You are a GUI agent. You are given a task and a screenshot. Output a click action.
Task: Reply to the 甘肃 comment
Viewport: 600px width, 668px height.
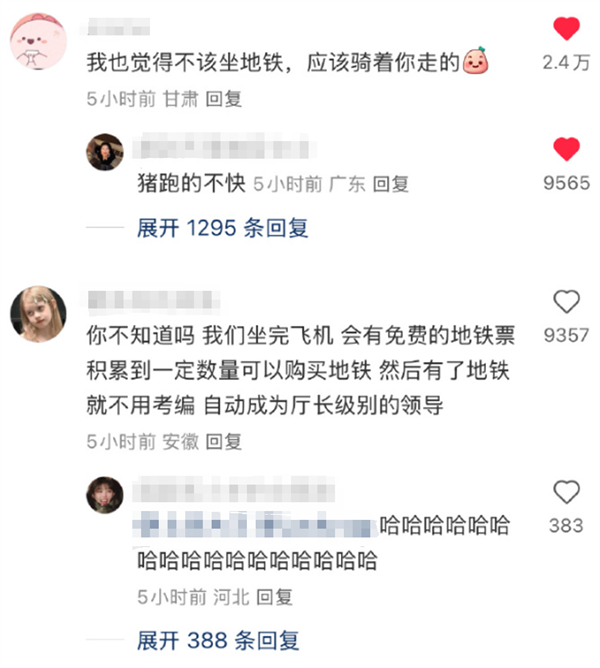point(224,100)
